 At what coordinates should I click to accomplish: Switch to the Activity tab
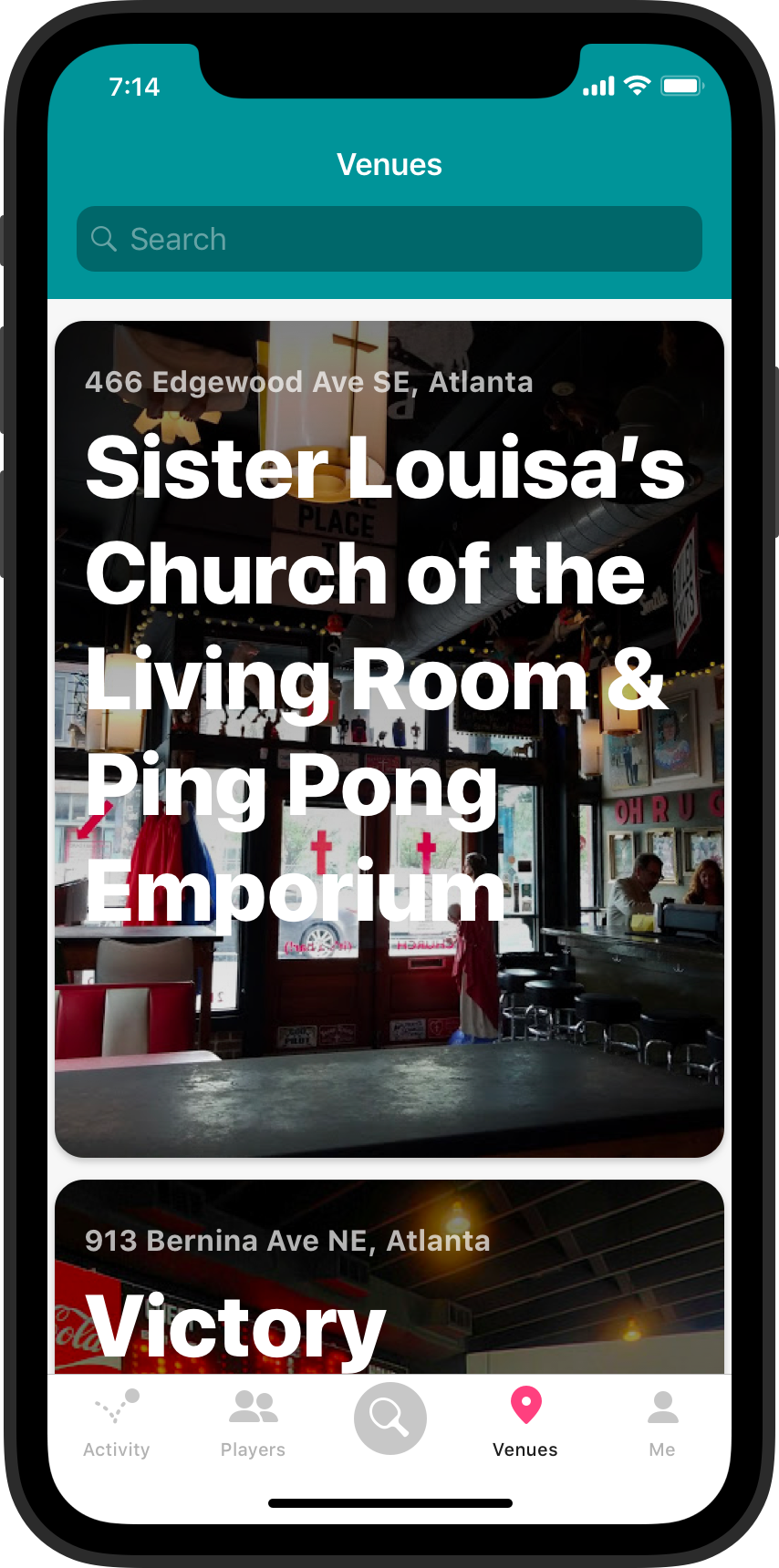[115, 1449]
